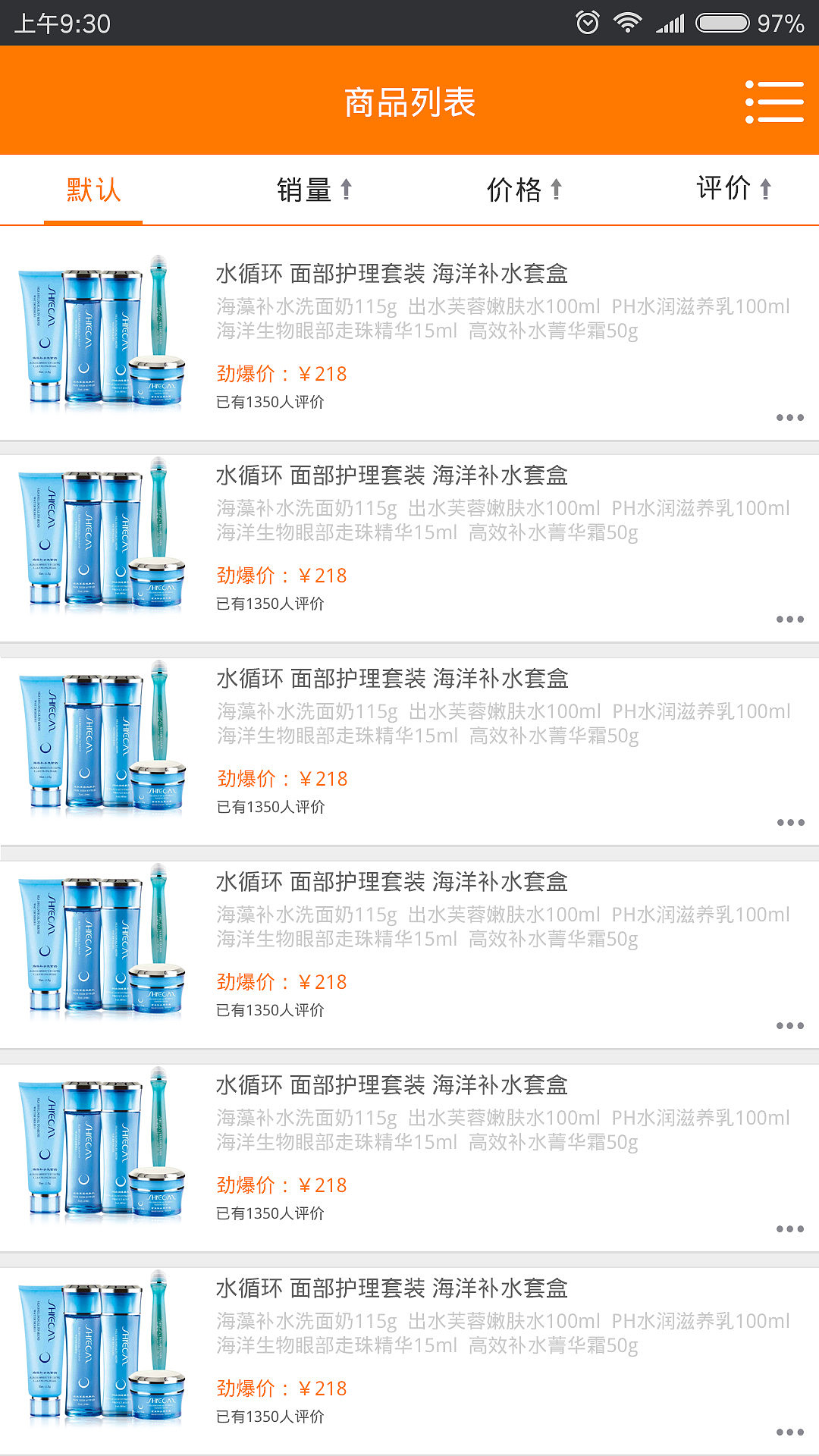
Task: Click the more options dots on first product
Action: [789, 416]
